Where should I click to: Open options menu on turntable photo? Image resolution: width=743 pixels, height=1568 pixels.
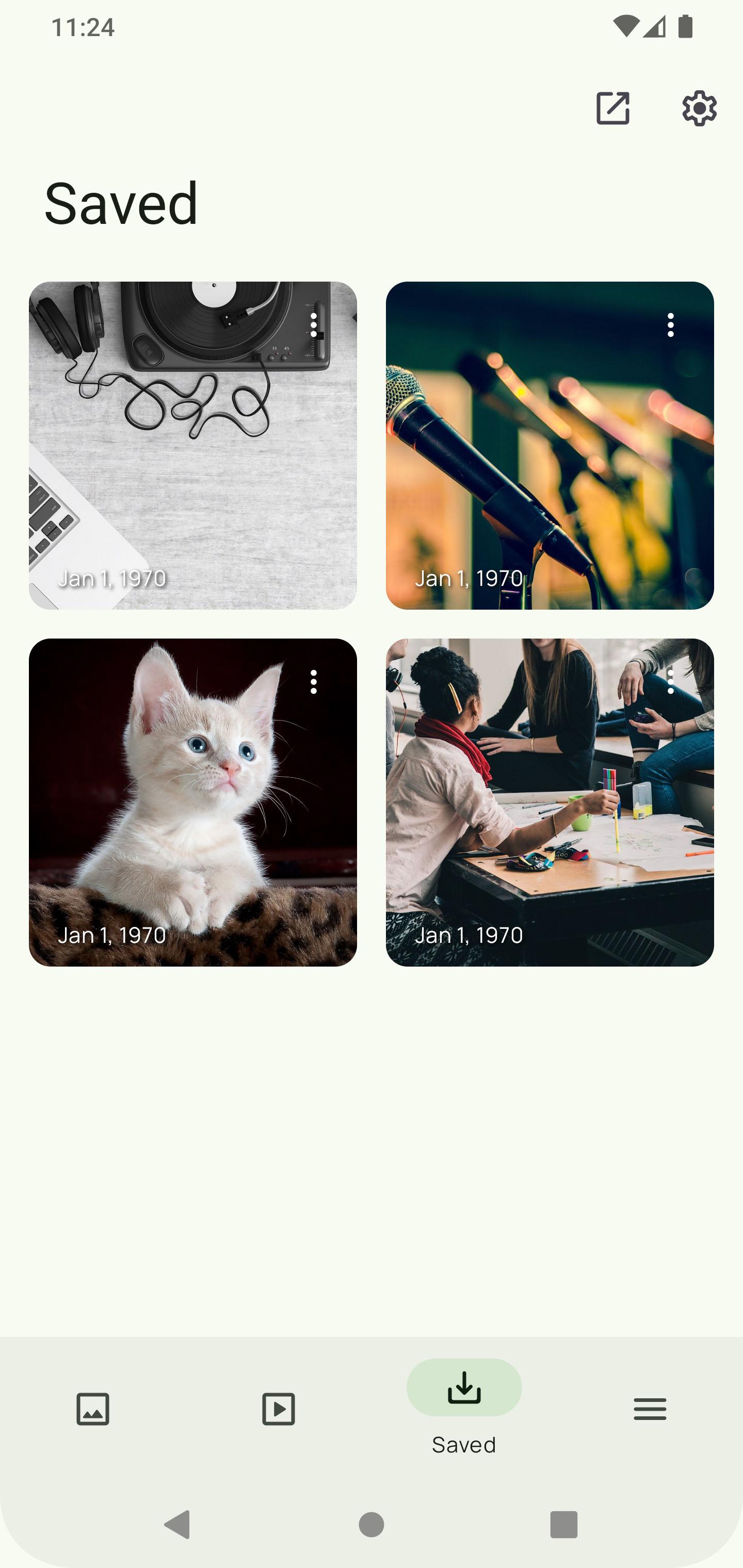coord(314,325)
